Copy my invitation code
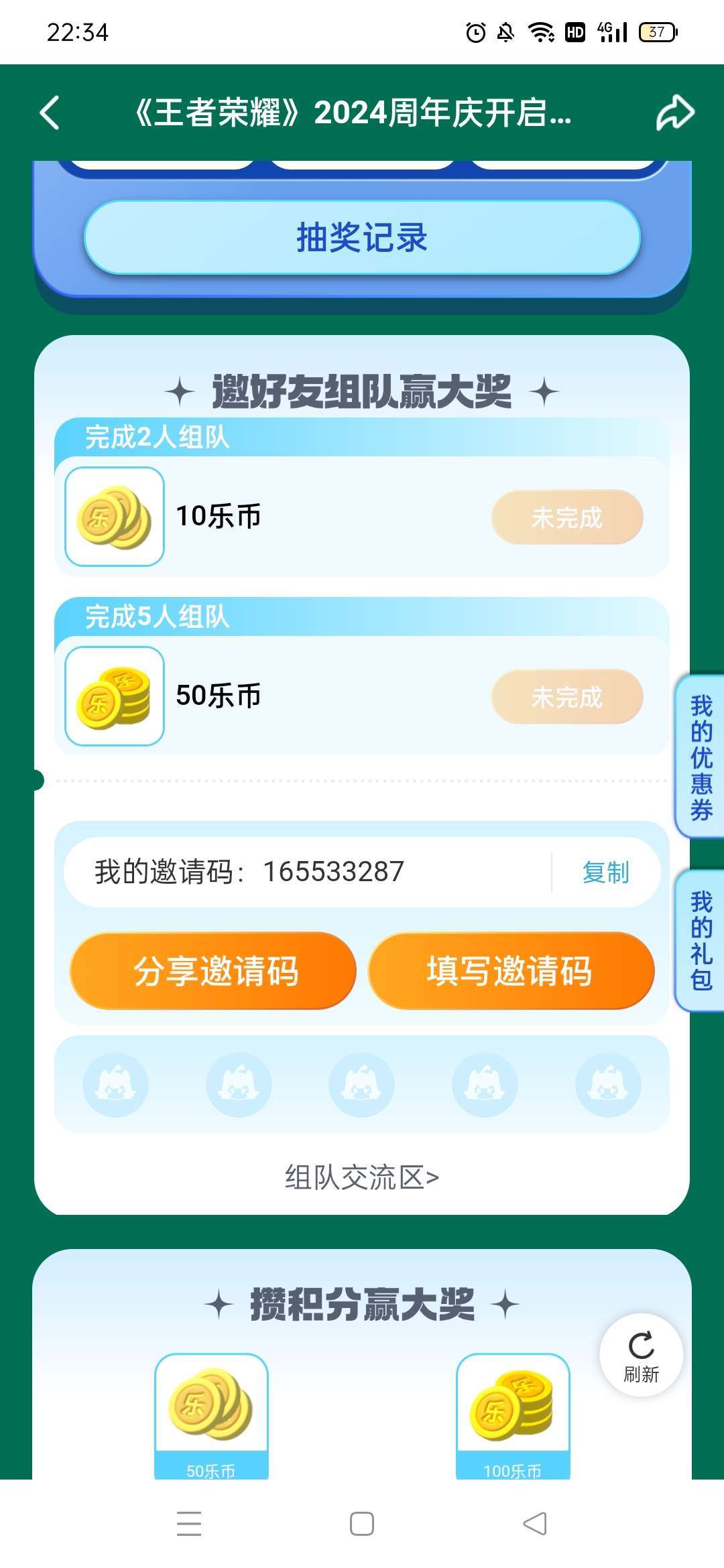The height and width of the screenshot is (1568, 724). pyautogui.click(x=605, y=872)
